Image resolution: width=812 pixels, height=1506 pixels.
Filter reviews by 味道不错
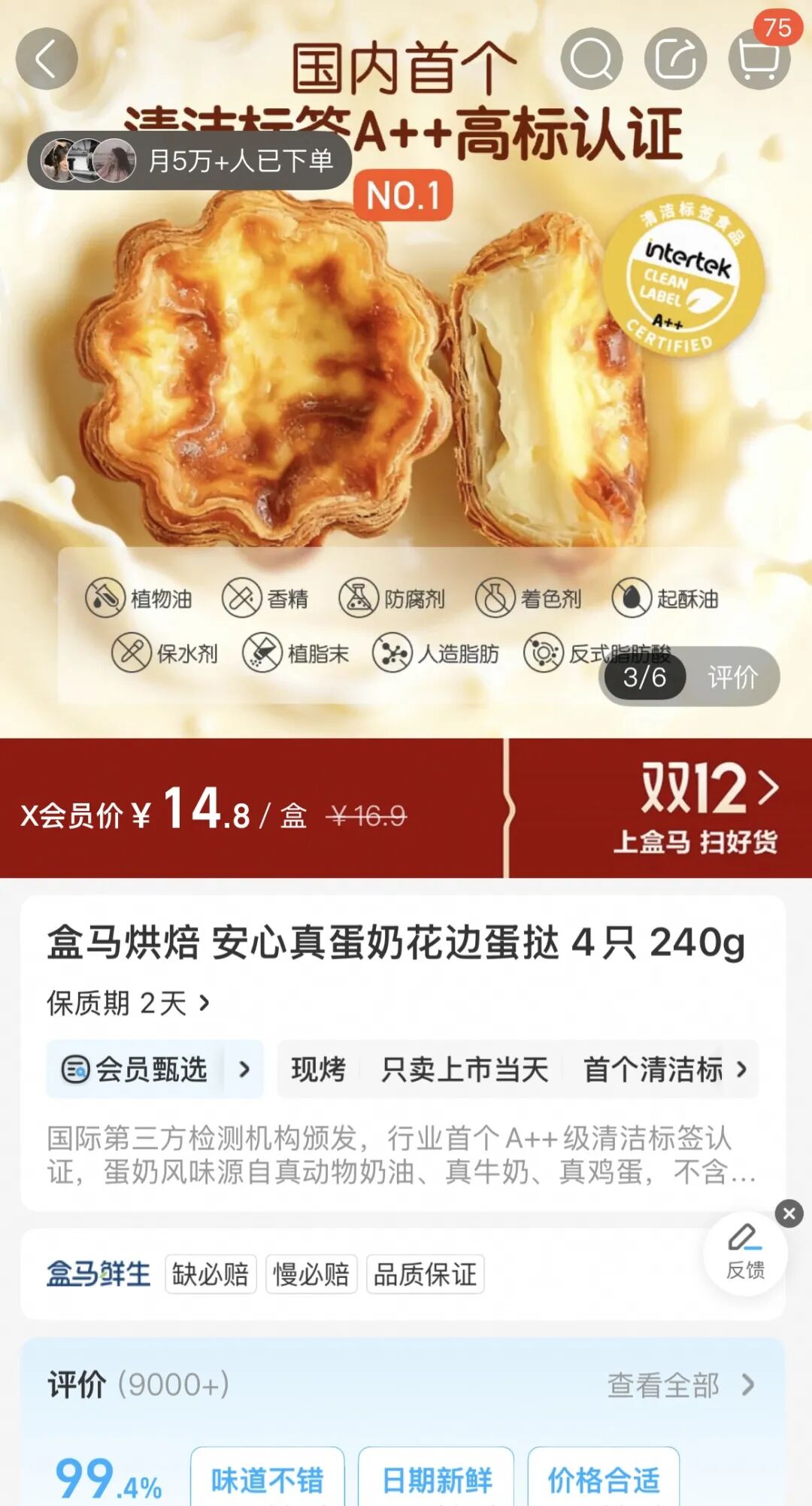(267, 1480)
